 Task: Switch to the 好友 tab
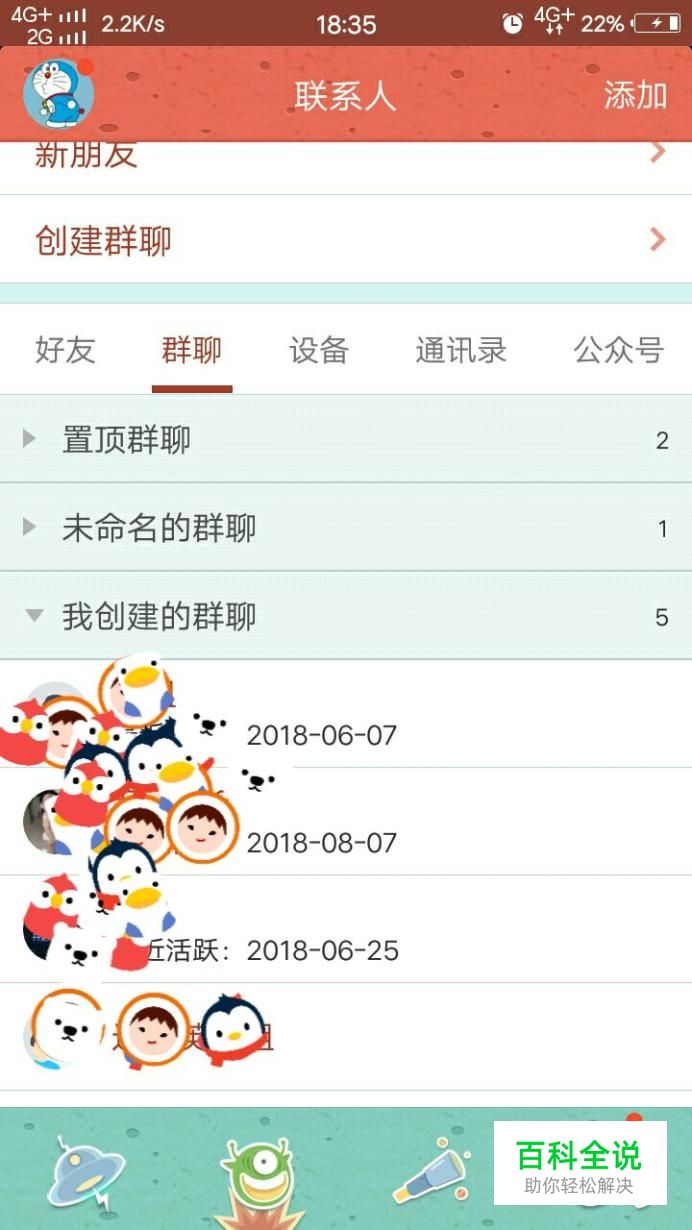coord(65,350)
